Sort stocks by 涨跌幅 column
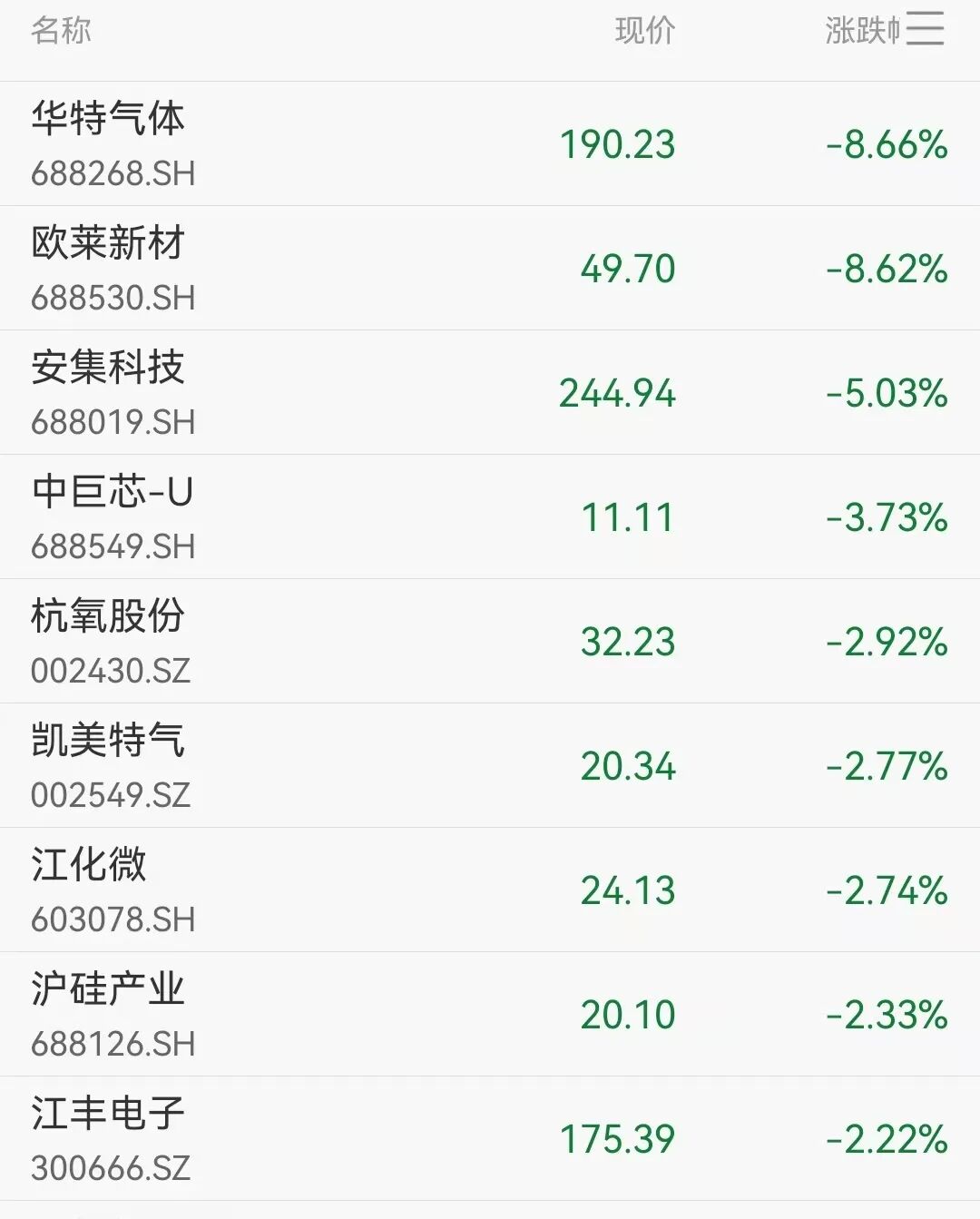 [861, 31]
